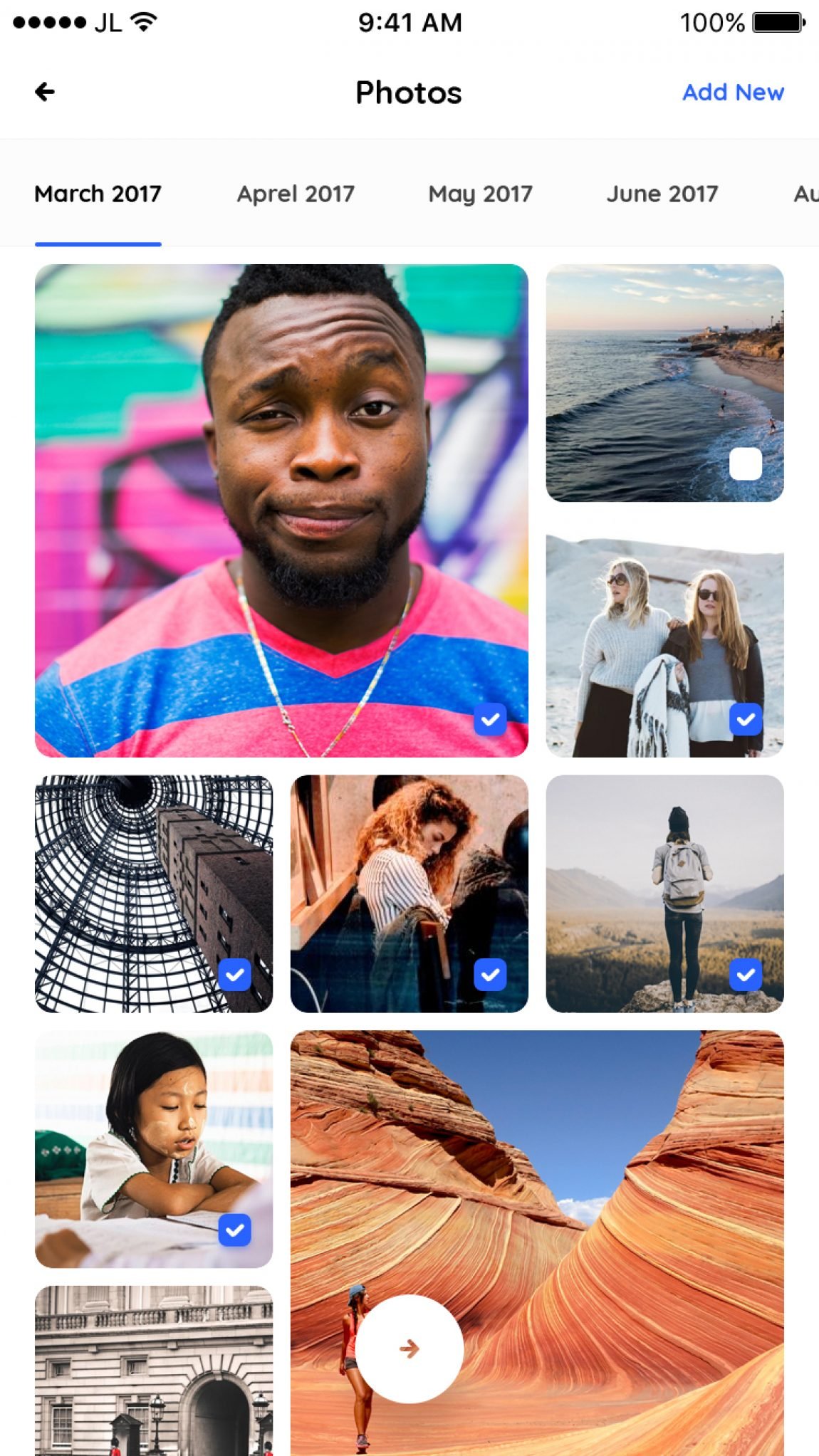Switch to the Aprel 2017 tab
Image resolution: width=819 pixels, height=1456 pixels.
[x=296, y=194]
